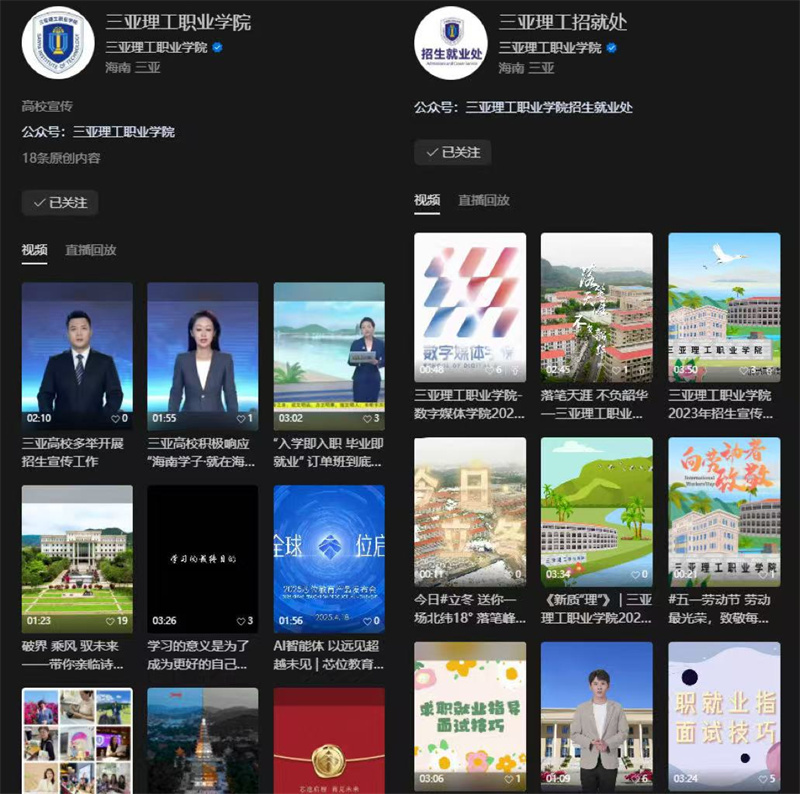Open video “入学即入职 毕业即就业”订单班
800x794 pixels.
(x=329, y=355)
